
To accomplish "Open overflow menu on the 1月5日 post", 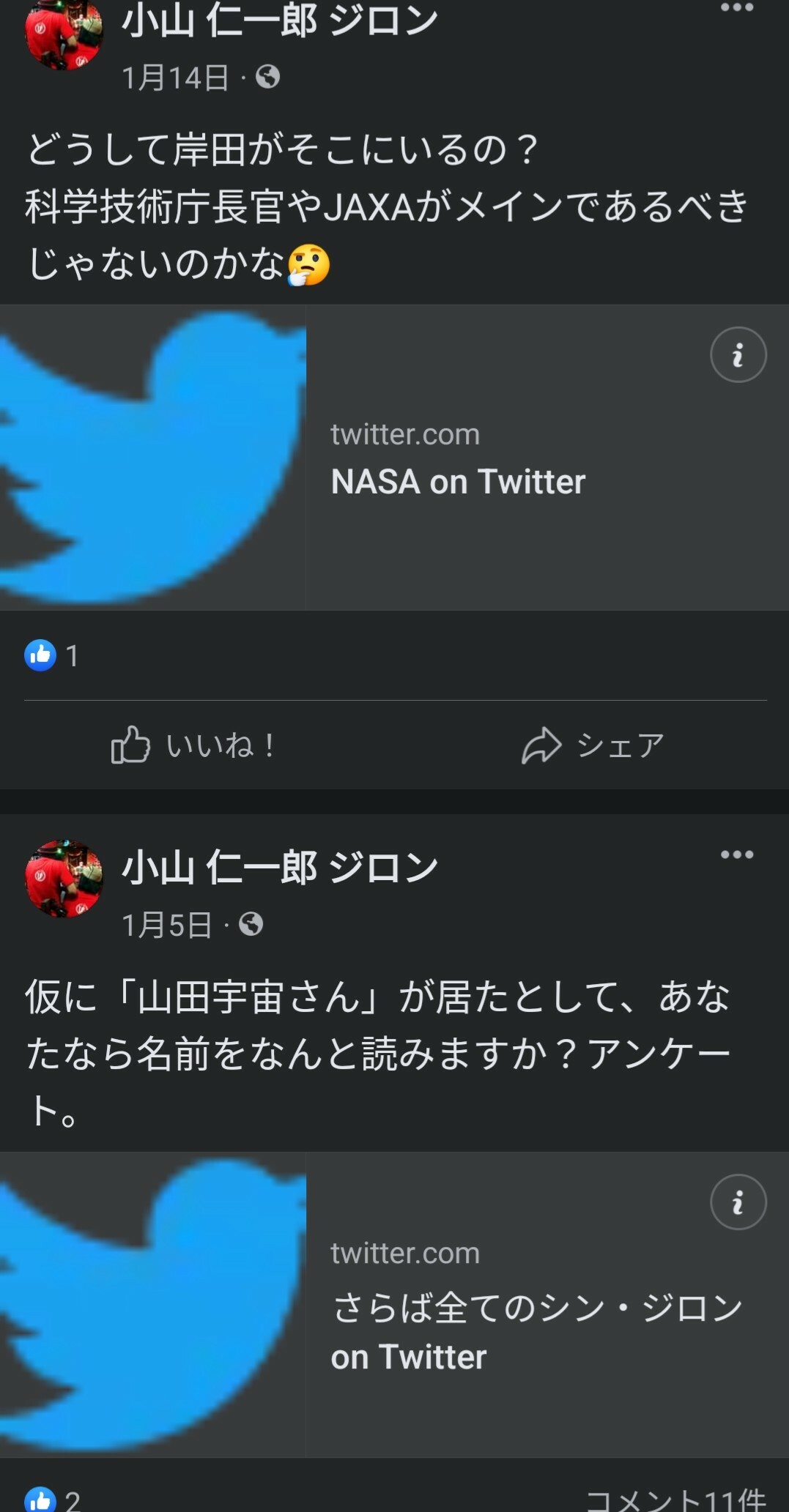I will click(x=736, y=854).
